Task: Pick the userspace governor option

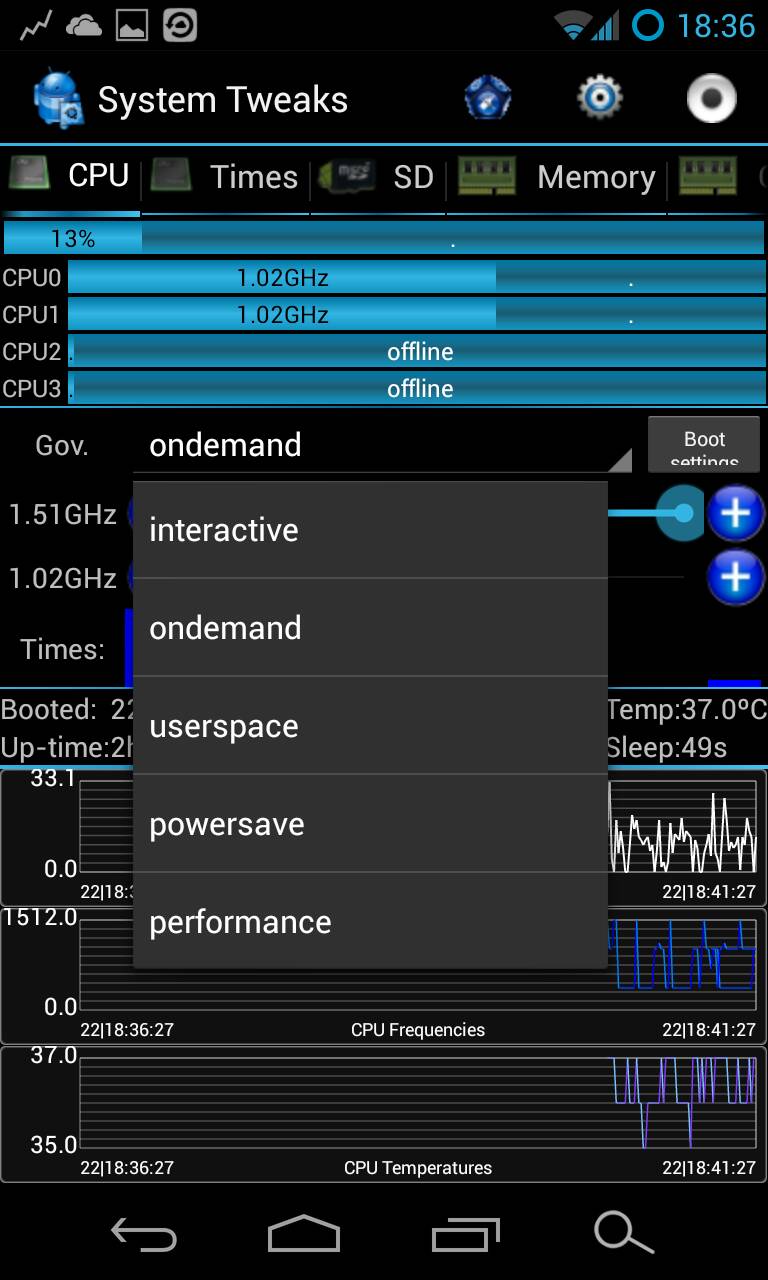Action: tap(370, 726)
